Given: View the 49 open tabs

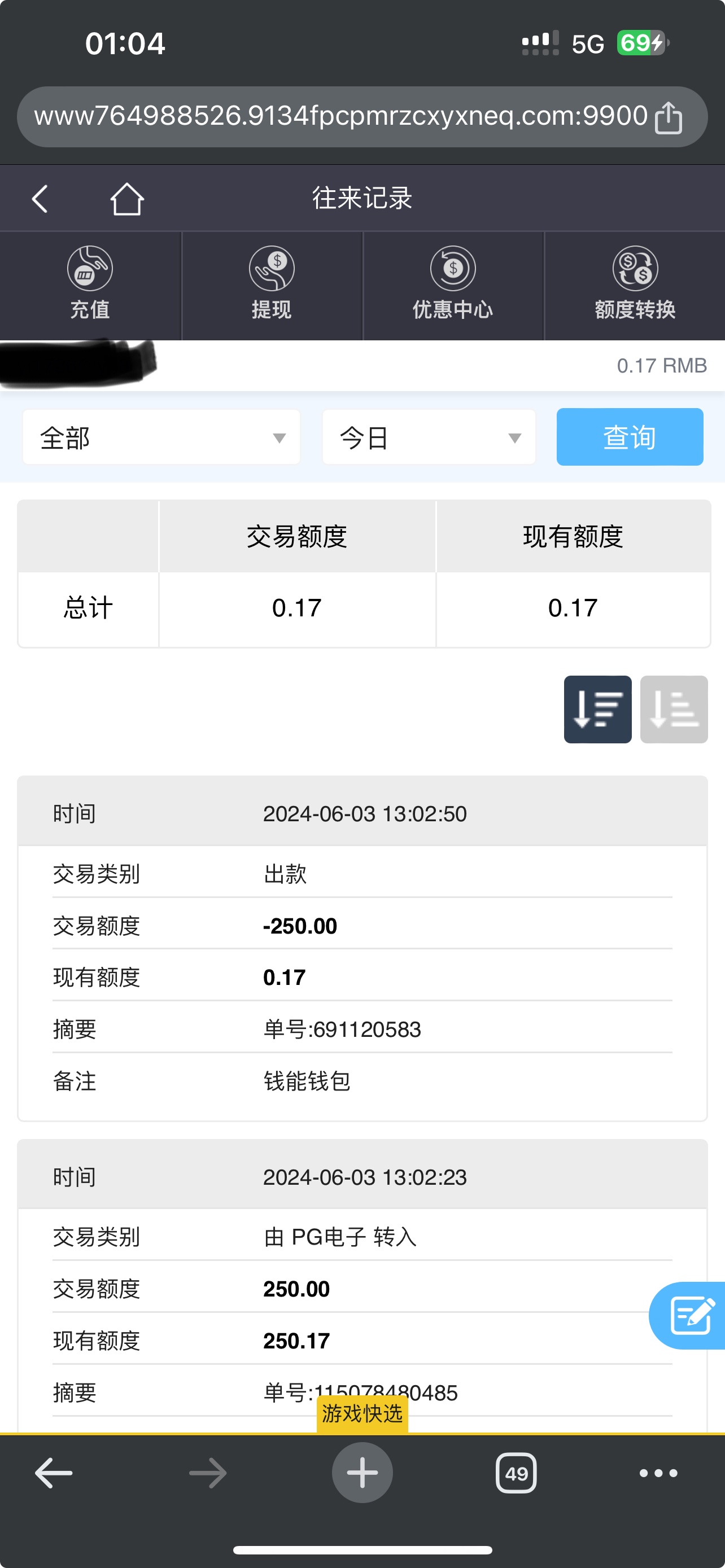Looking at the screenshot, I should click(516, 1473).
